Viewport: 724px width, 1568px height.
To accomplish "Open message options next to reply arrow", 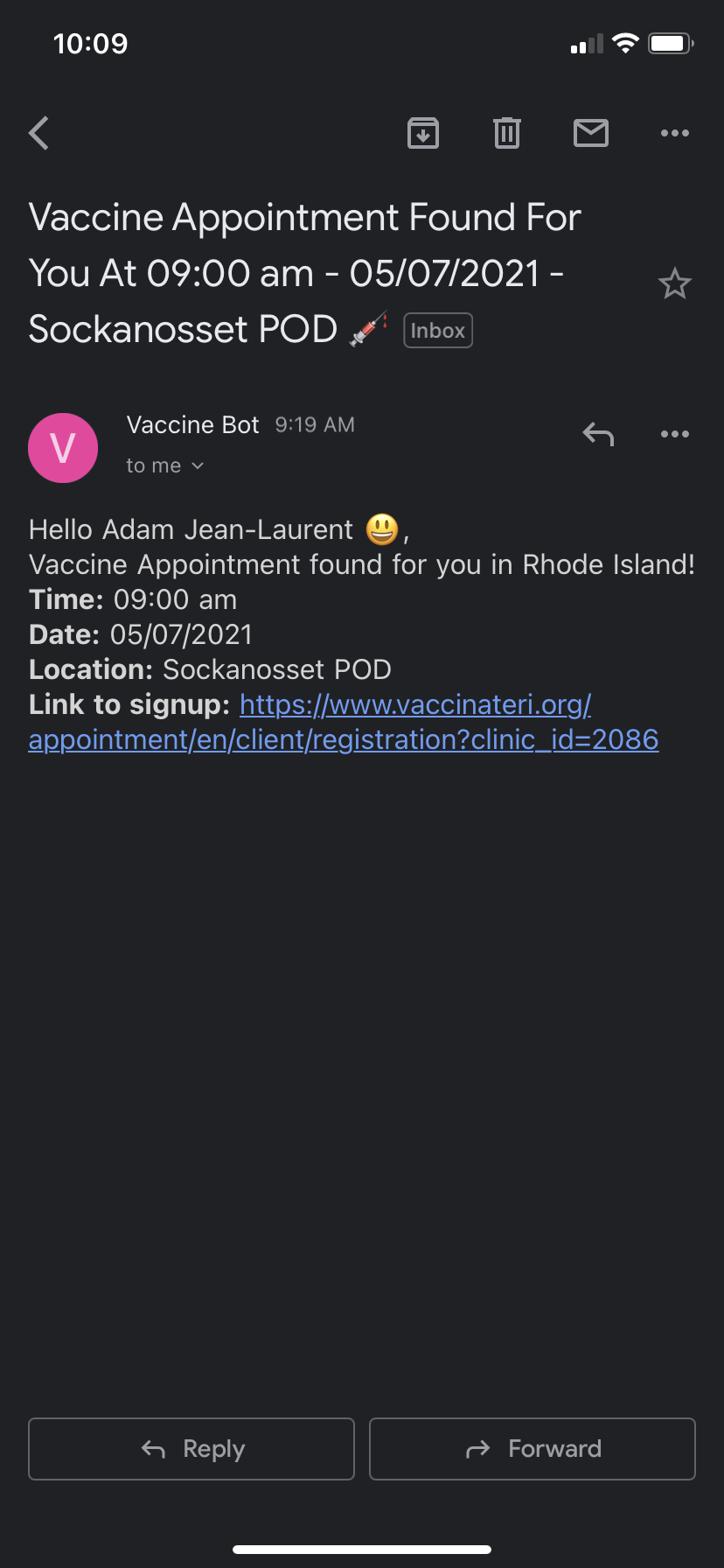I will click(x=675, y=434).
